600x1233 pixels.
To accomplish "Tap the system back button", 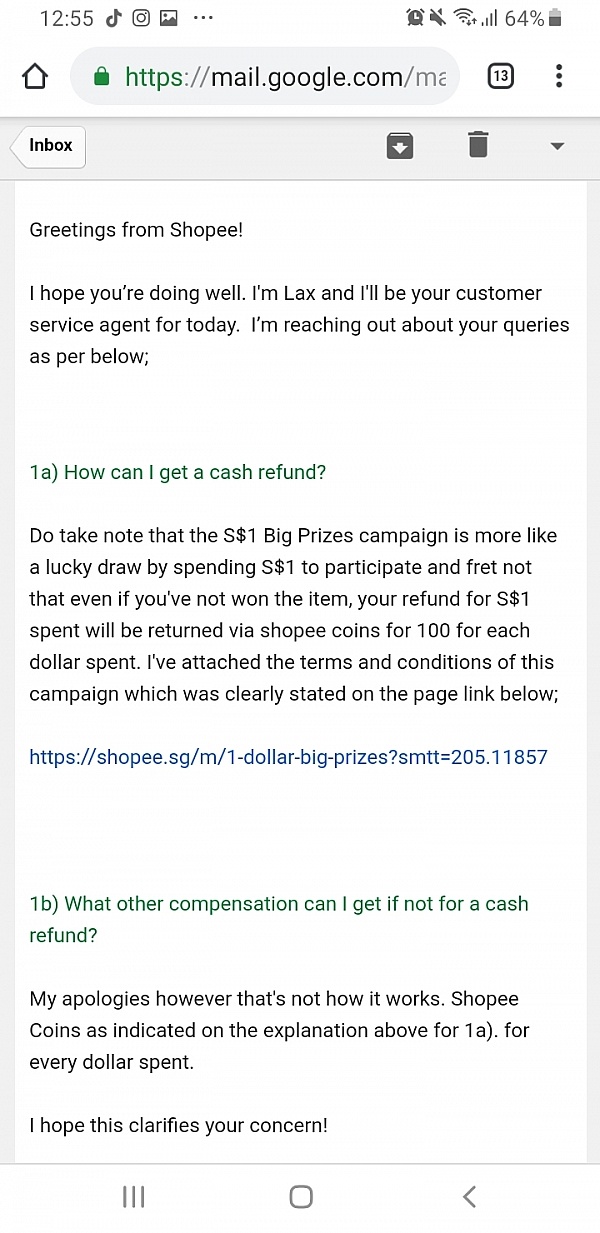I will (x=469, y=1196).
